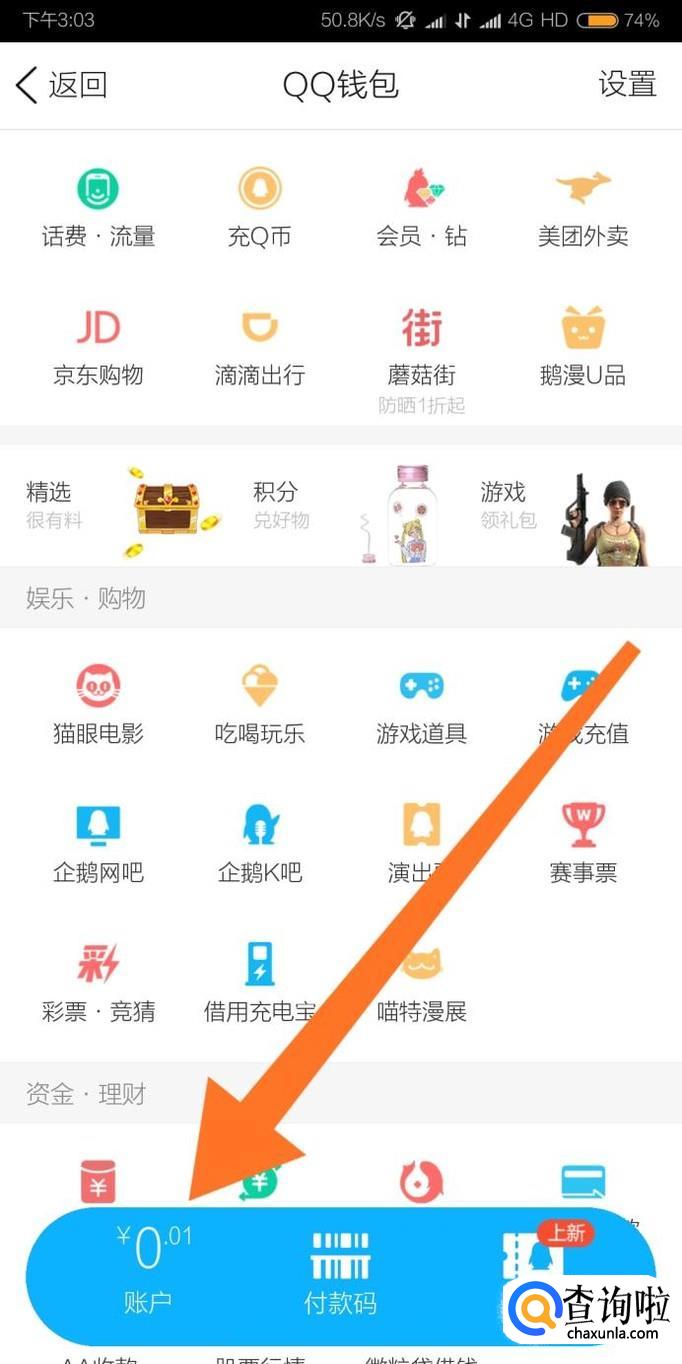Choose 吃喝玩乐 entry
This screenshot has width=682, height=1364.
[259, 706]
